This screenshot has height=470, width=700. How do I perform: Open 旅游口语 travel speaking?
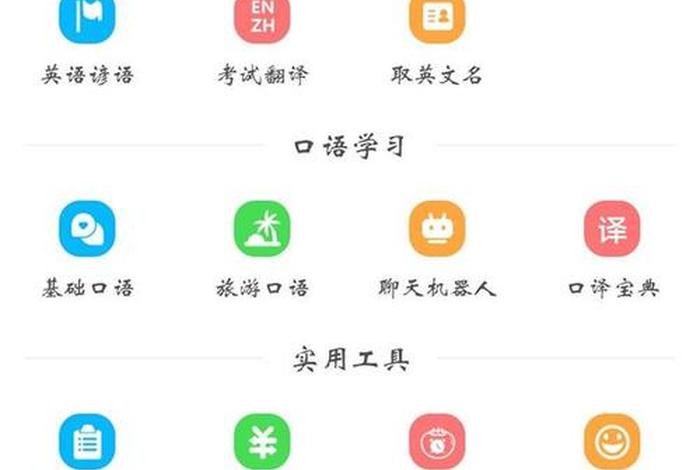pos(262,229)
